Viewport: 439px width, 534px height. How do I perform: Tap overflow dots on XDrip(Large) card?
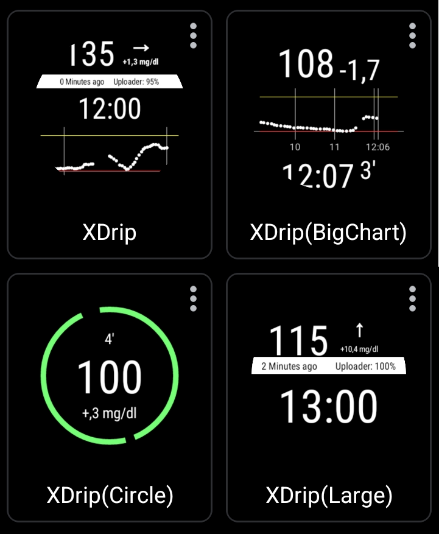coord(412,299)
